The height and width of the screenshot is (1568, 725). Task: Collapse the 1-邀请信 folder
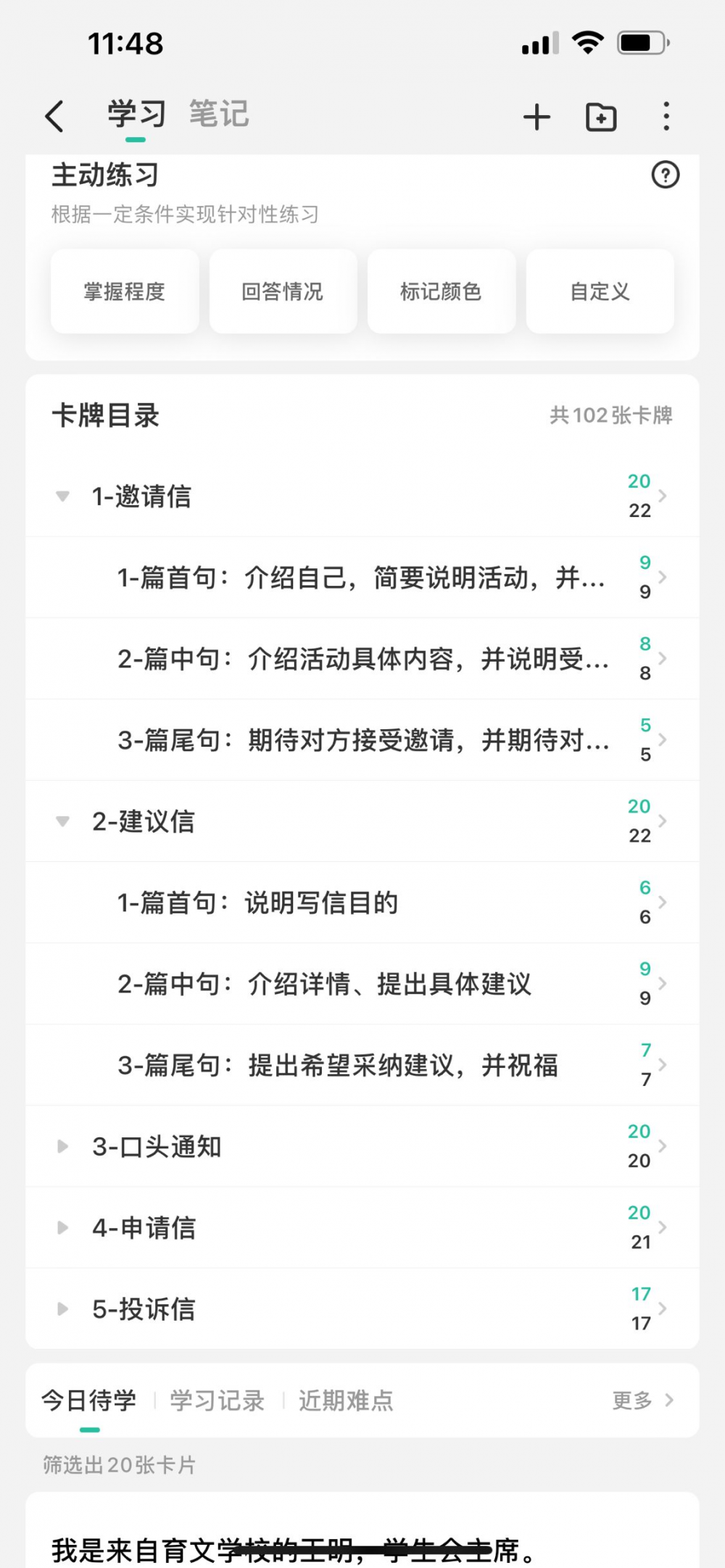click(63, 497)
